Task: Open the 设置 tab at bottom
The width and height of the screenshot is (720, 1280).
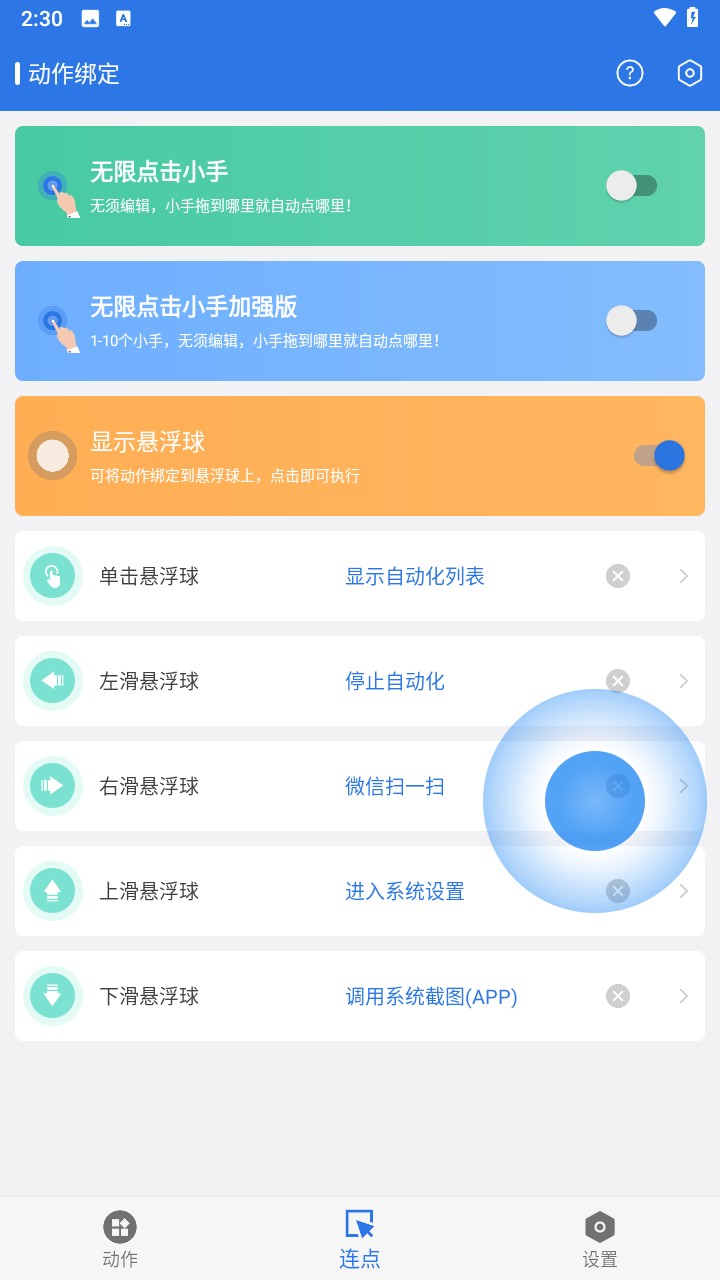Action: pyautogui.click(x=599, y=1237)
